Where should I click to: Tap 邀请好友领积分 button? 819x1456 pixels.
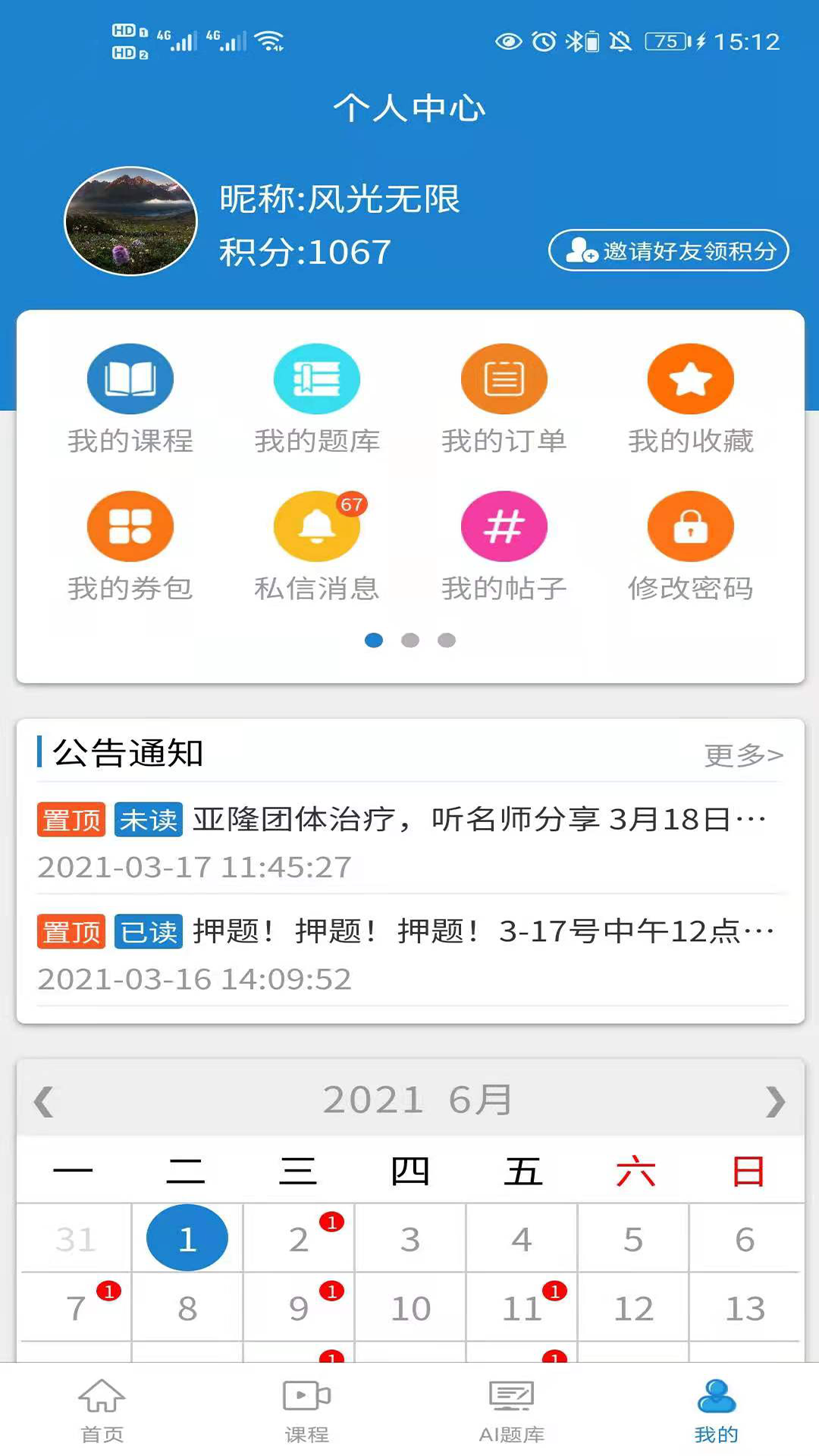[x=667, y=250]
